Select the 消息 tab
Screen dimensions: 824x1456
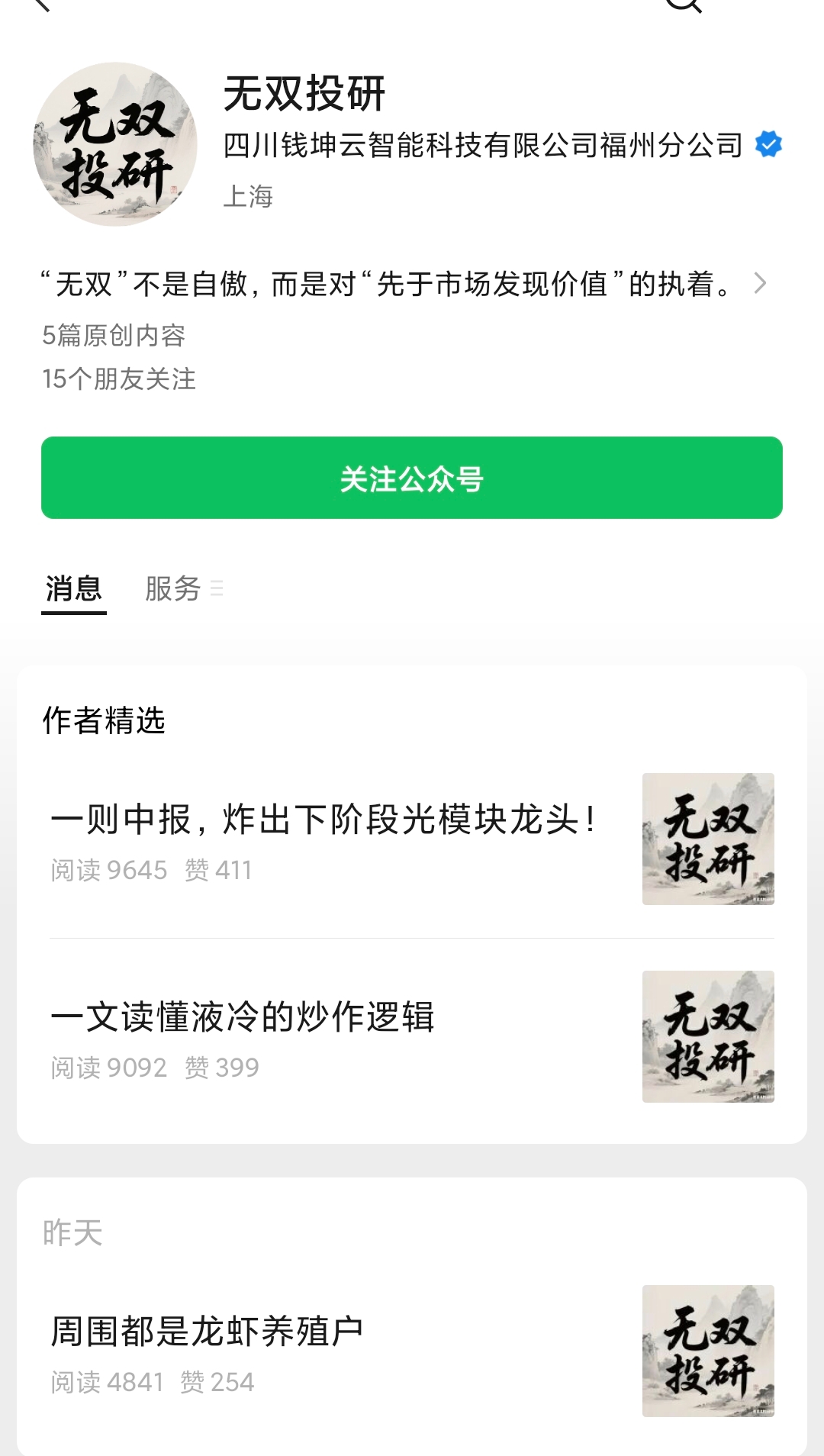click(73, 588)
